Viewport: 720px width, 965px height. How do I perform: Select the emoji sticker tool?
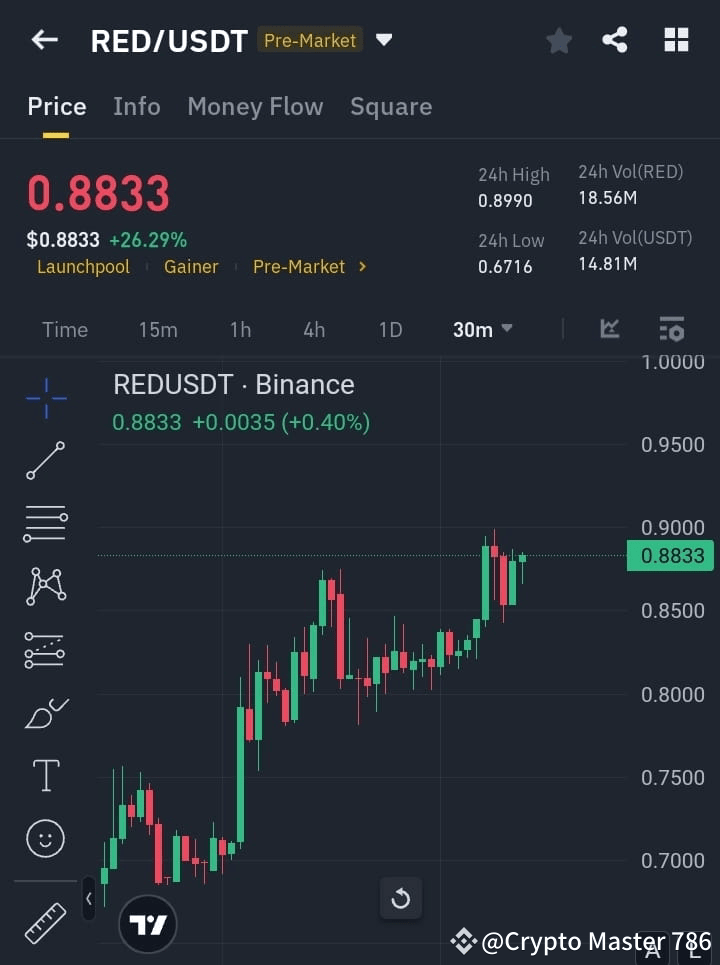pyautogui.click(x=45, y=838)
